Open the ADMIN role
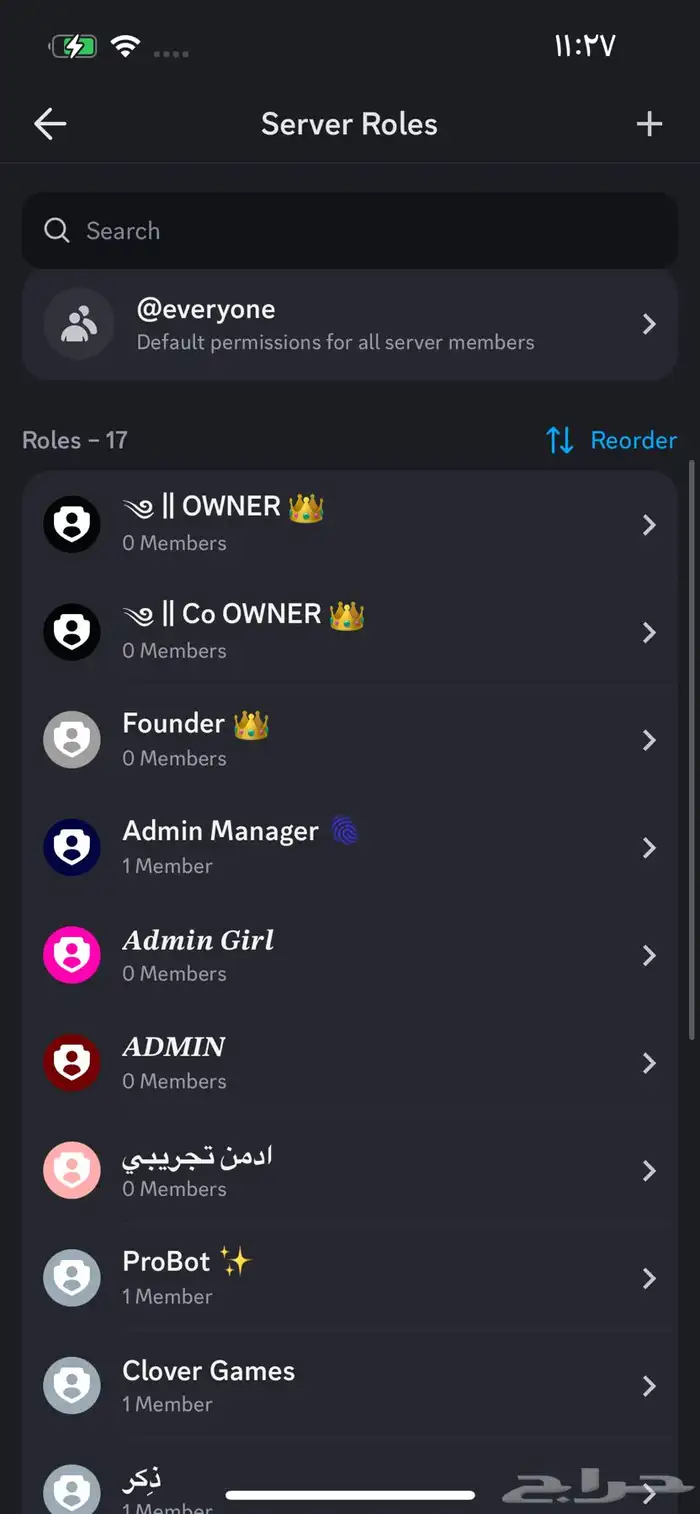Viewport: 700px width, 1514px height. (x=350, y=1062)
